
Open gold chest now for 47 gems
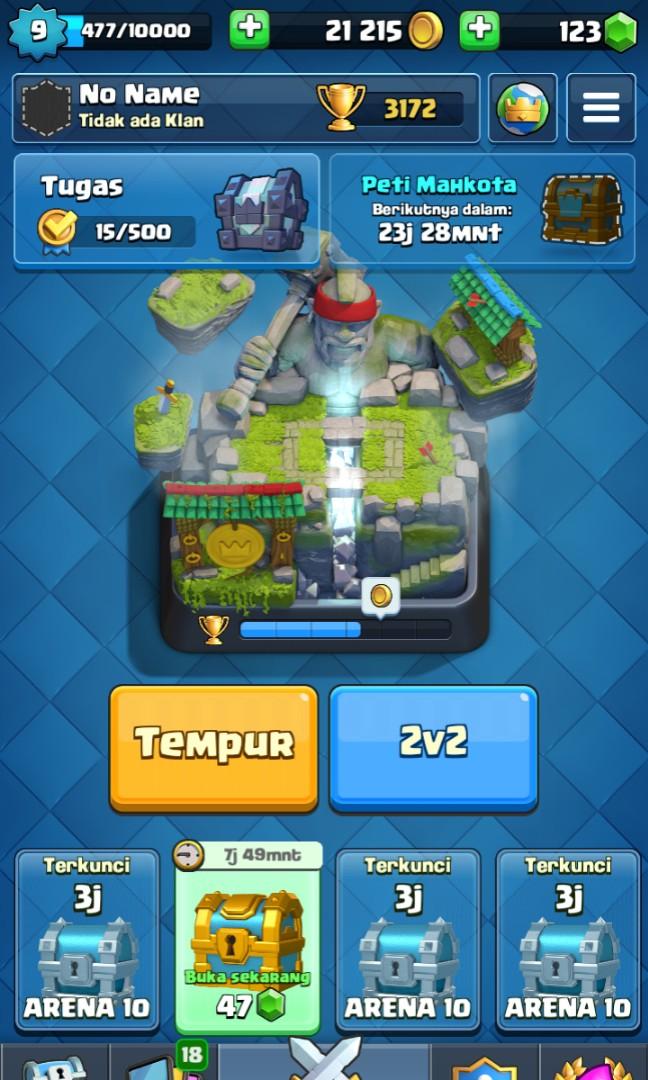pyautogui.click(x=248, y=940)
